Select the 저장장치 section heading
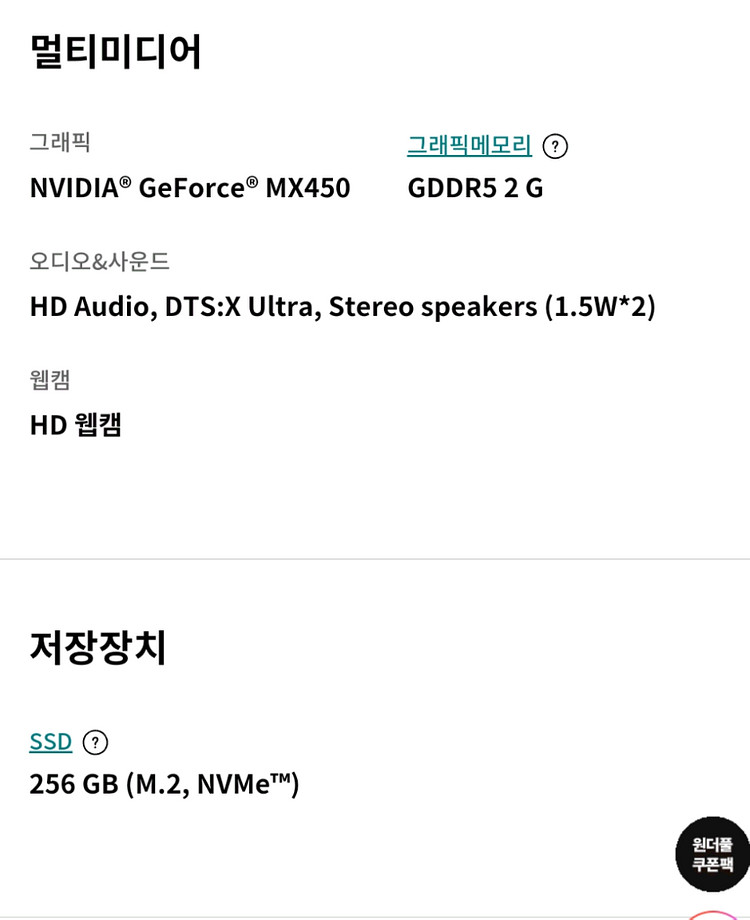Image resolution: width=750 pixels, height=920 pixels. click(99, 645)
